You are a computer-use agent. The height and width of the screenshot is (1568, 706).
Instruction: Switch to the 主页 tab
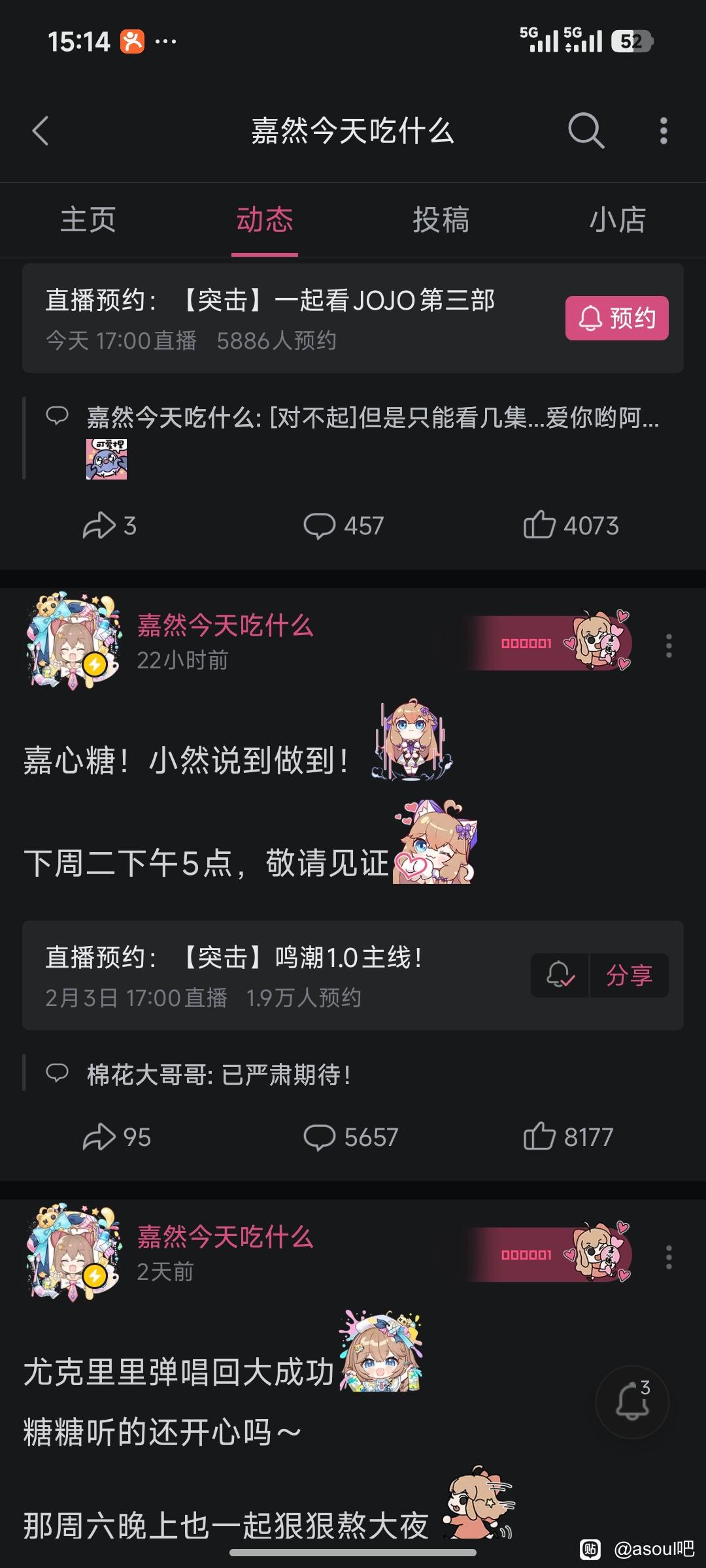click(88, 220)
